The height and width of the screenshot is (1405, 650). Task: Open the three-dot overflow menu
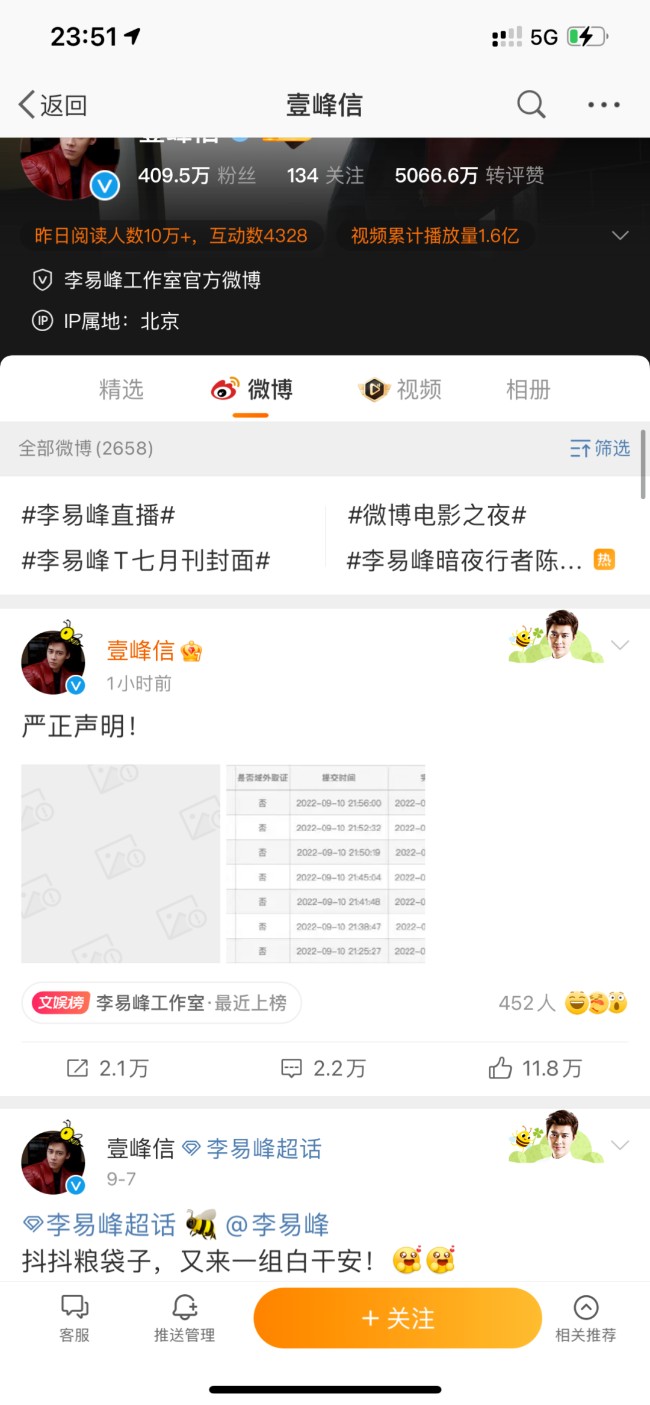tap(604, 104)
